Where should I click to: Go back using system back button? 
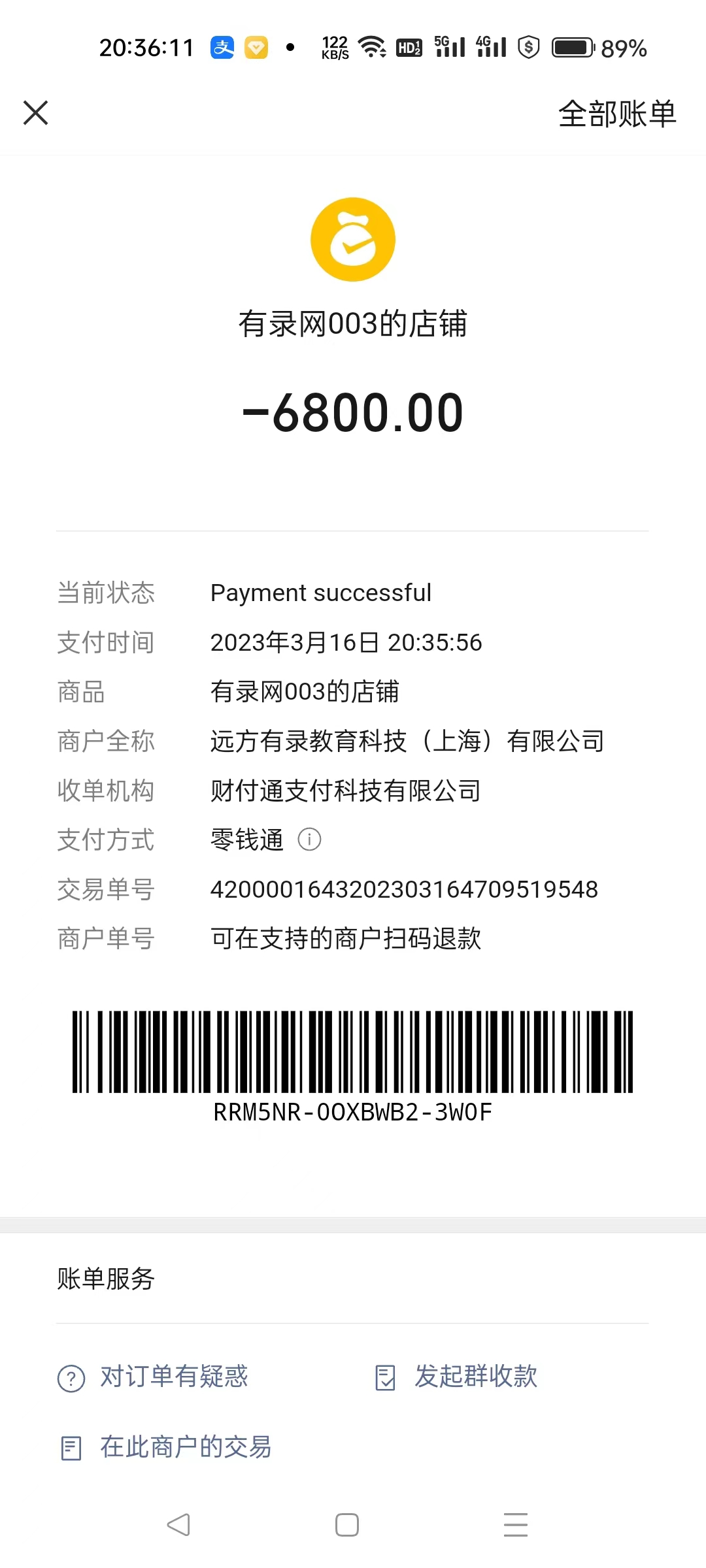tap(178, 1525)
